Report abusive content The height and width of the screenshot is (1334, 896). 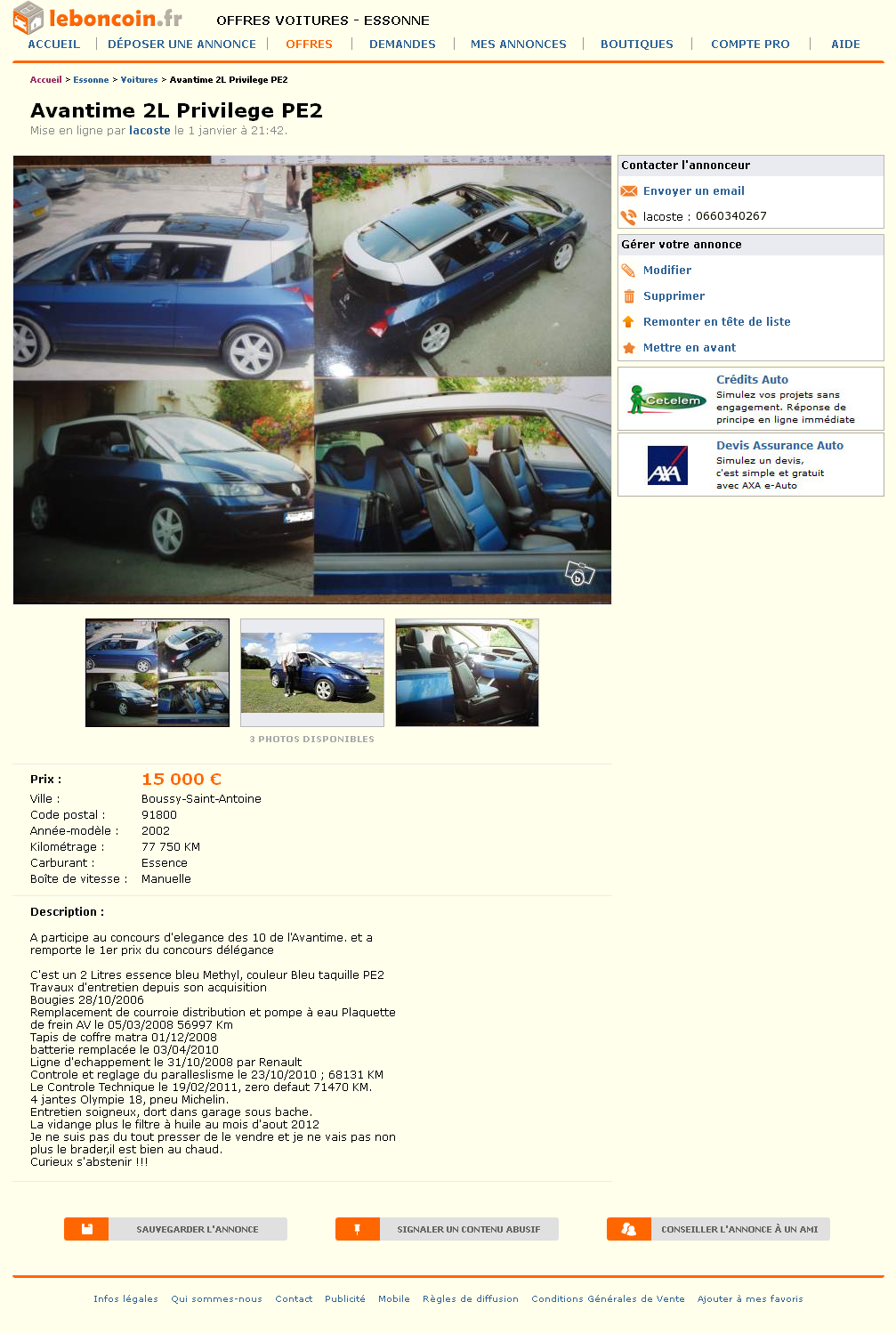[x=447, y=1229]
